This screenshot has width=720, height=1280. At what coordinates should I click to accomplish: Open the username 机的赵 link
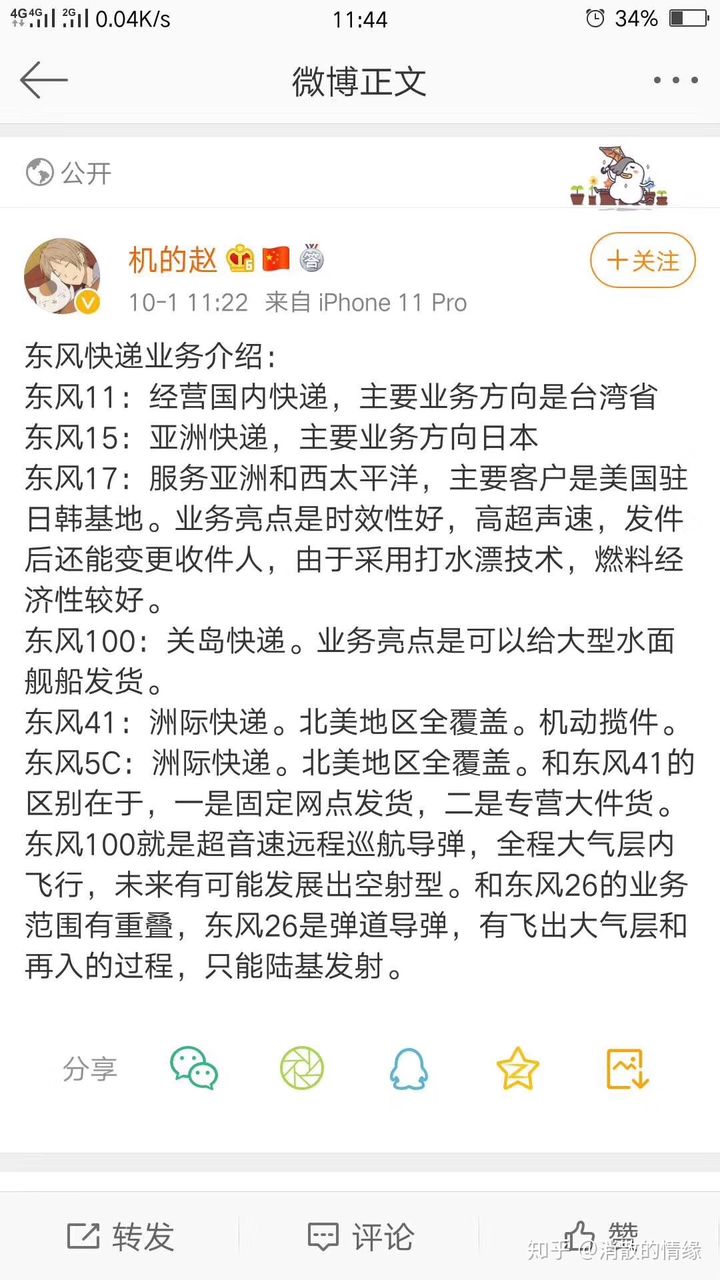173,260
